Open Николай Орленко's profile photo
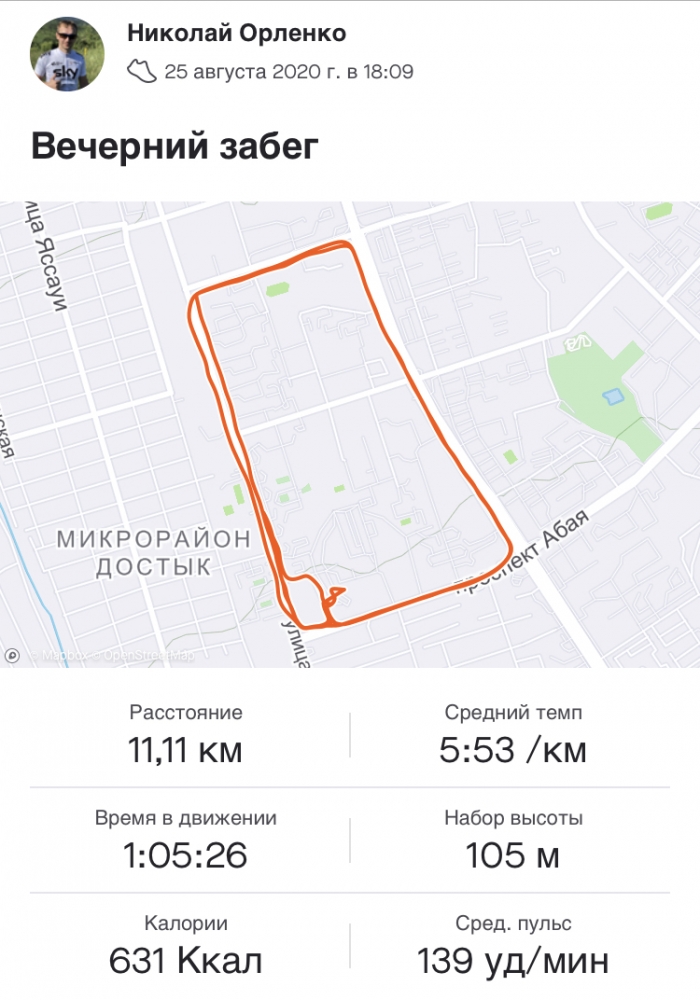 (68, 55)
